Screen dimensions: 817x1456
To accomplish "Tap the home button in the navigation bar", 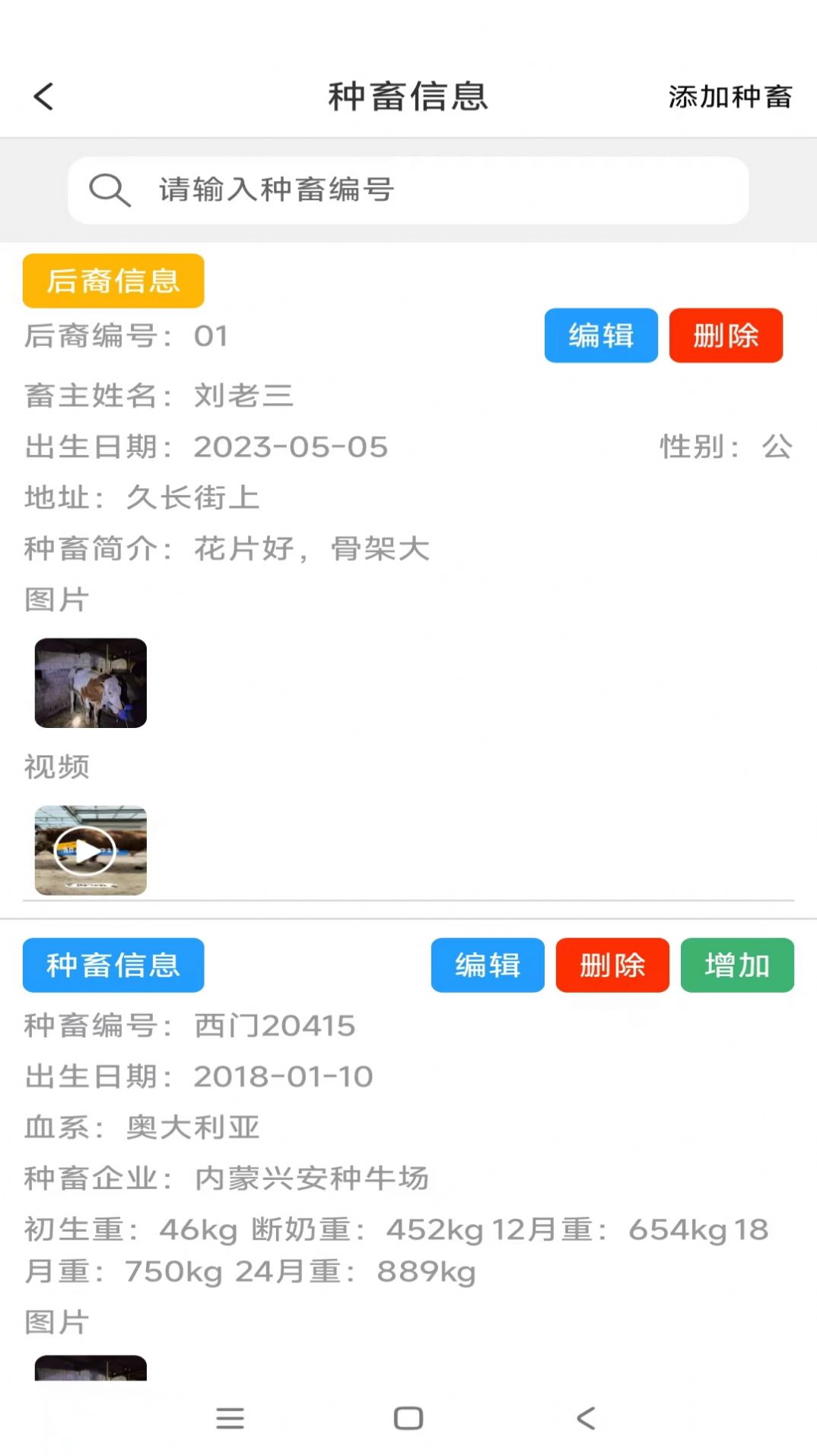I will (x=408, y=1418).
